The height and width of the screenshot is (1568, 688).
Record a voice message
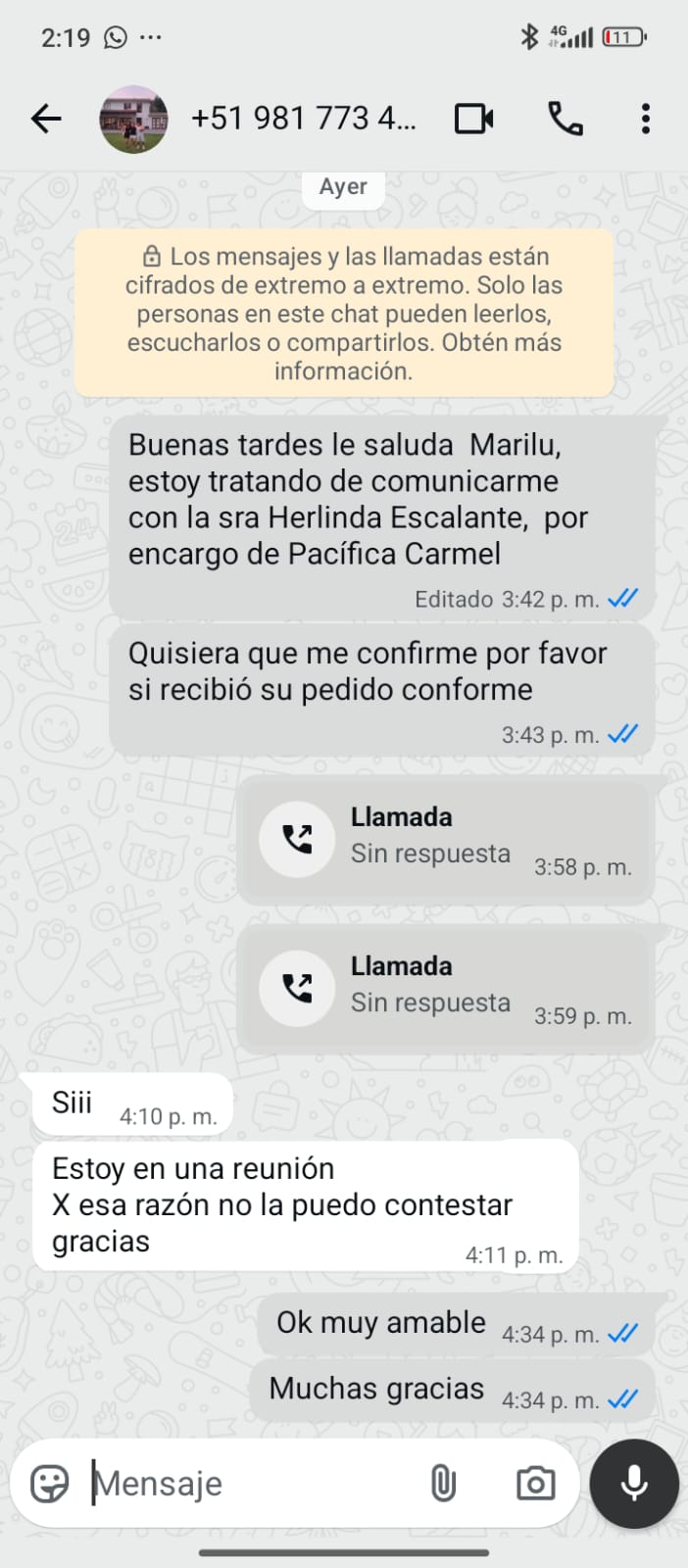pyautogui.click(x=634, y=1484)
